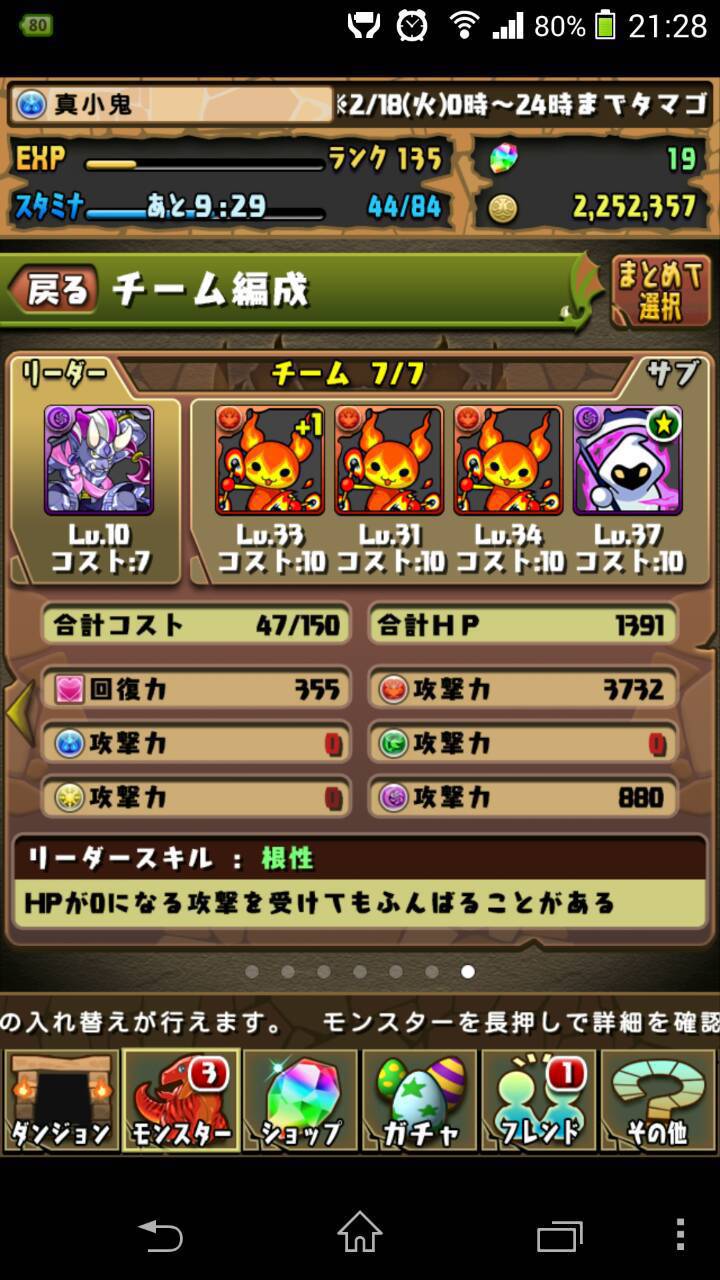
Task: Tap the 戻る back button
Action: click(54, 290)
